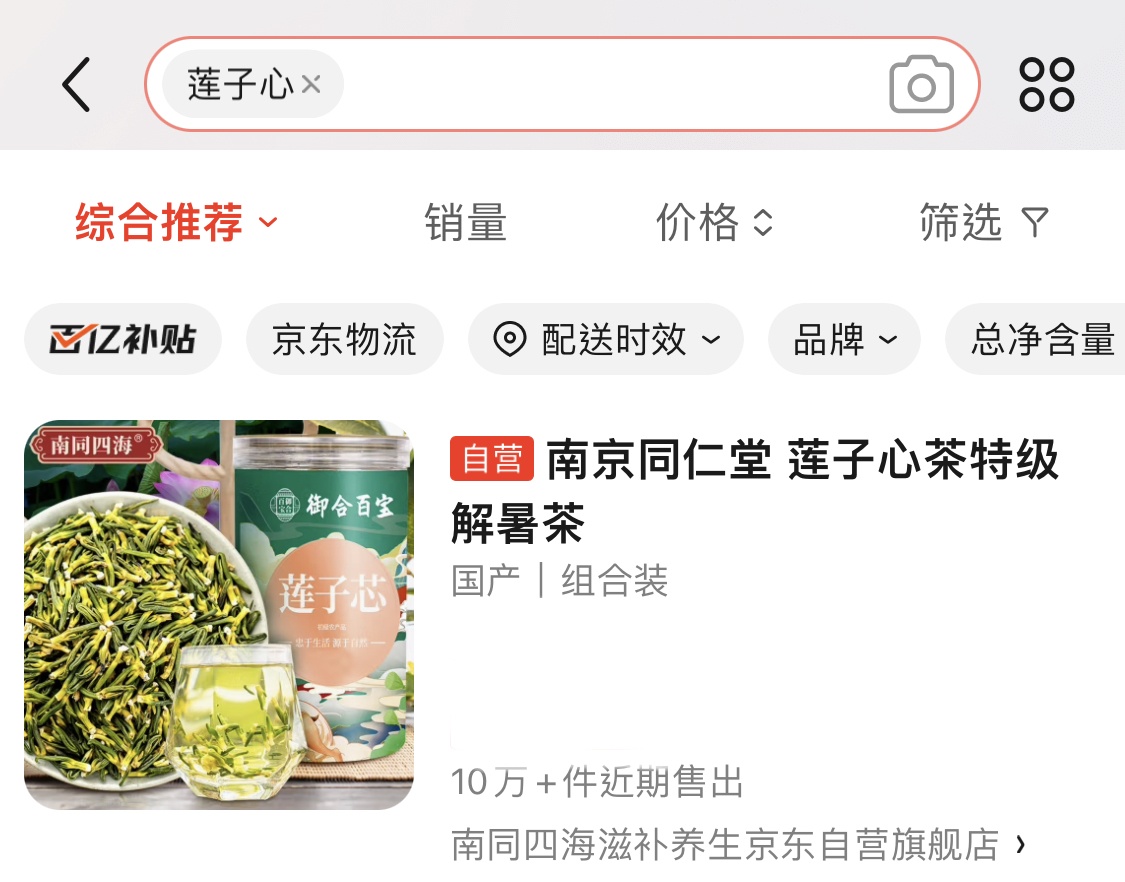
Task: Go back using the back arrow
Action: pyautogui.click(x=77, y=85)
